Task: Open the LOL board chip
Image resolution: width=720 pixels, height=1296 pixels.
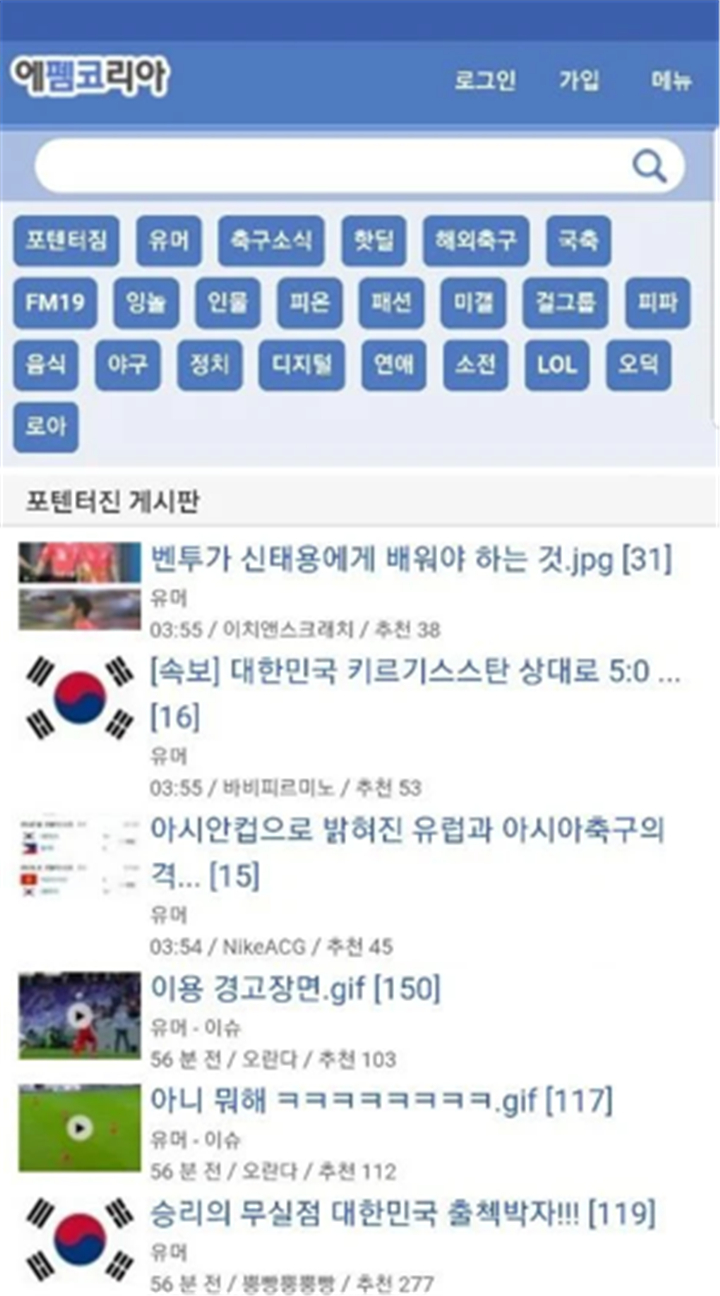Action: click(557, 365)
